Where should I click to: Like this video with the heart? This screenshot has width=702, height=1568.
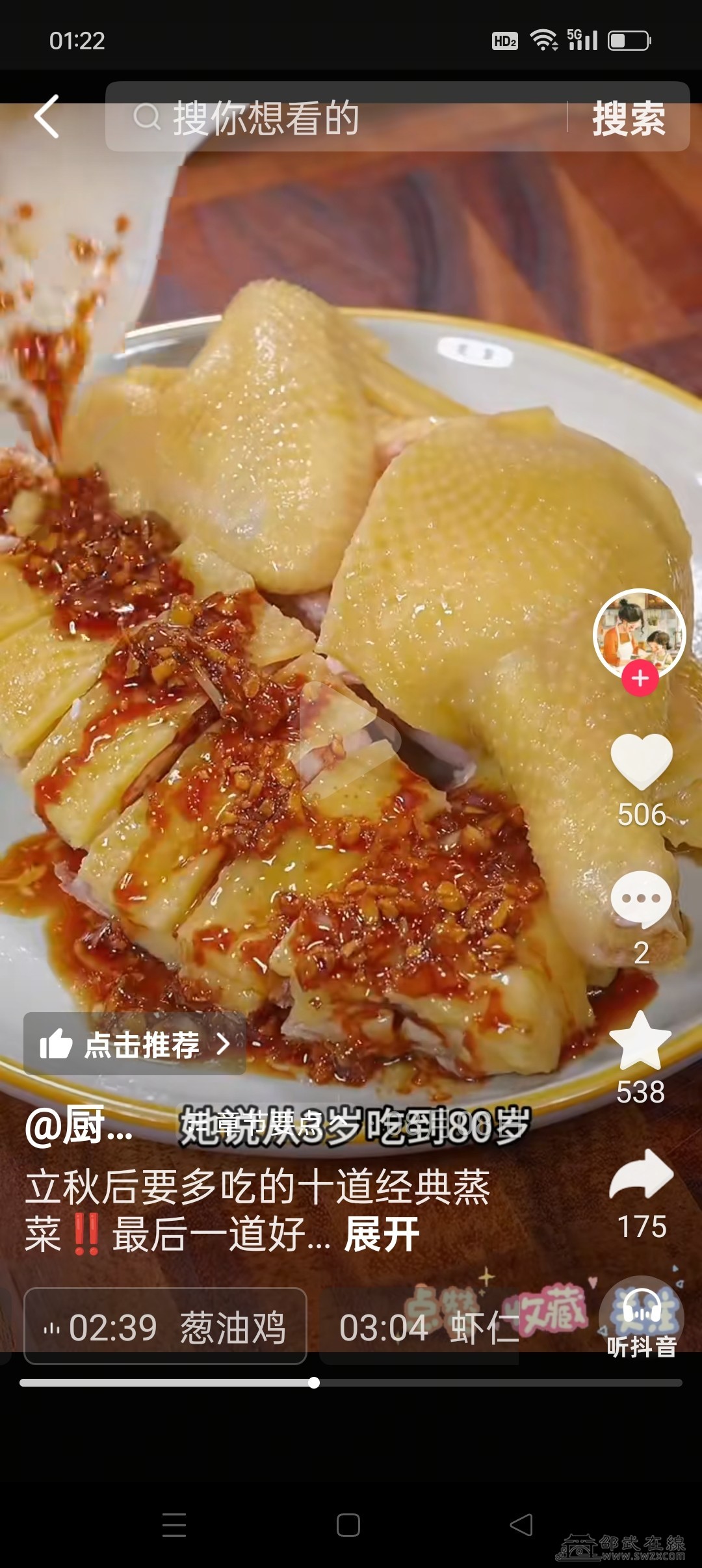pyautogui.click(x=641, y=762)
